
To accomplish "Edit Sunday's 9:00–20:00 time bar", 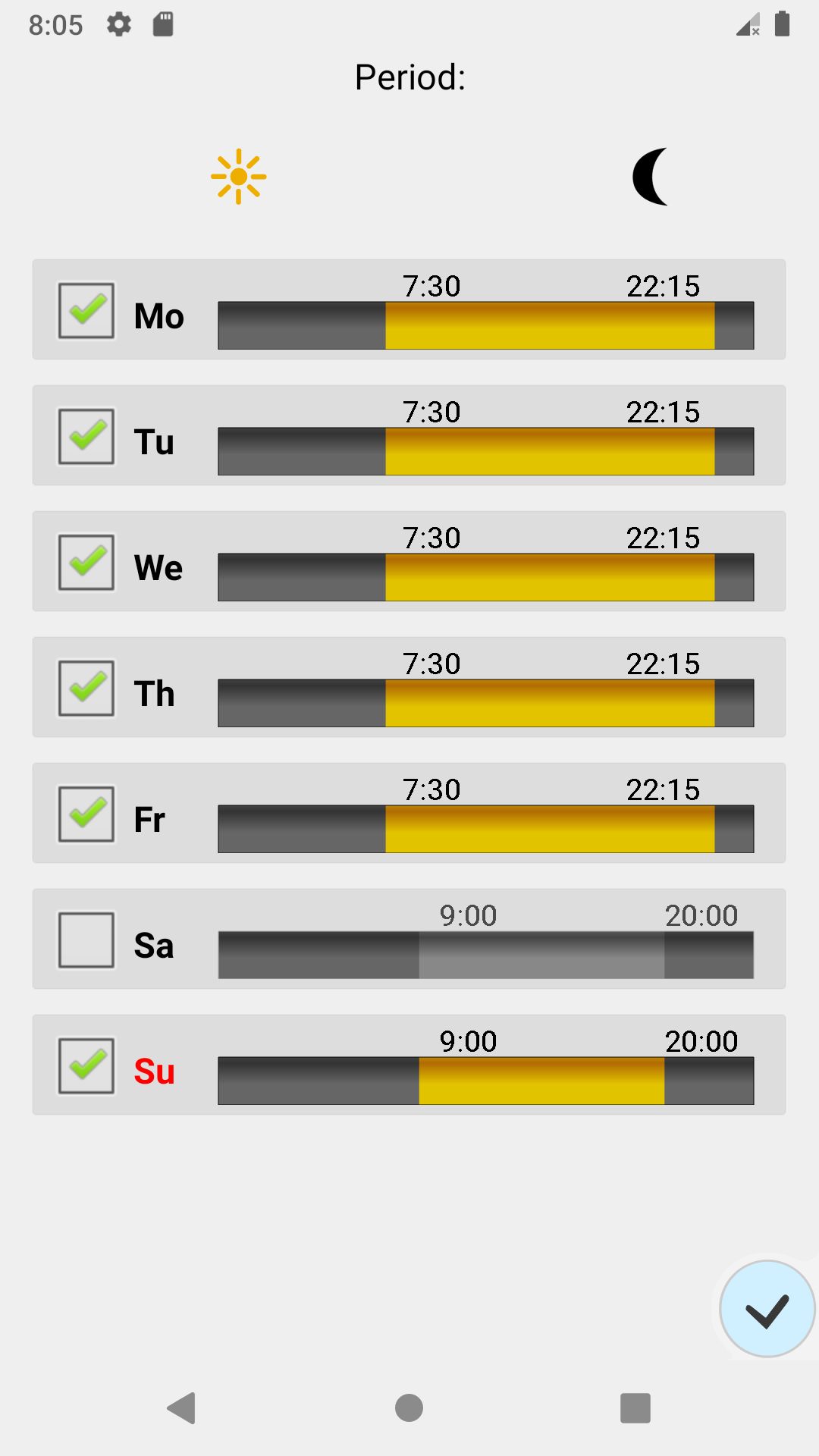I will (485, 1081).
